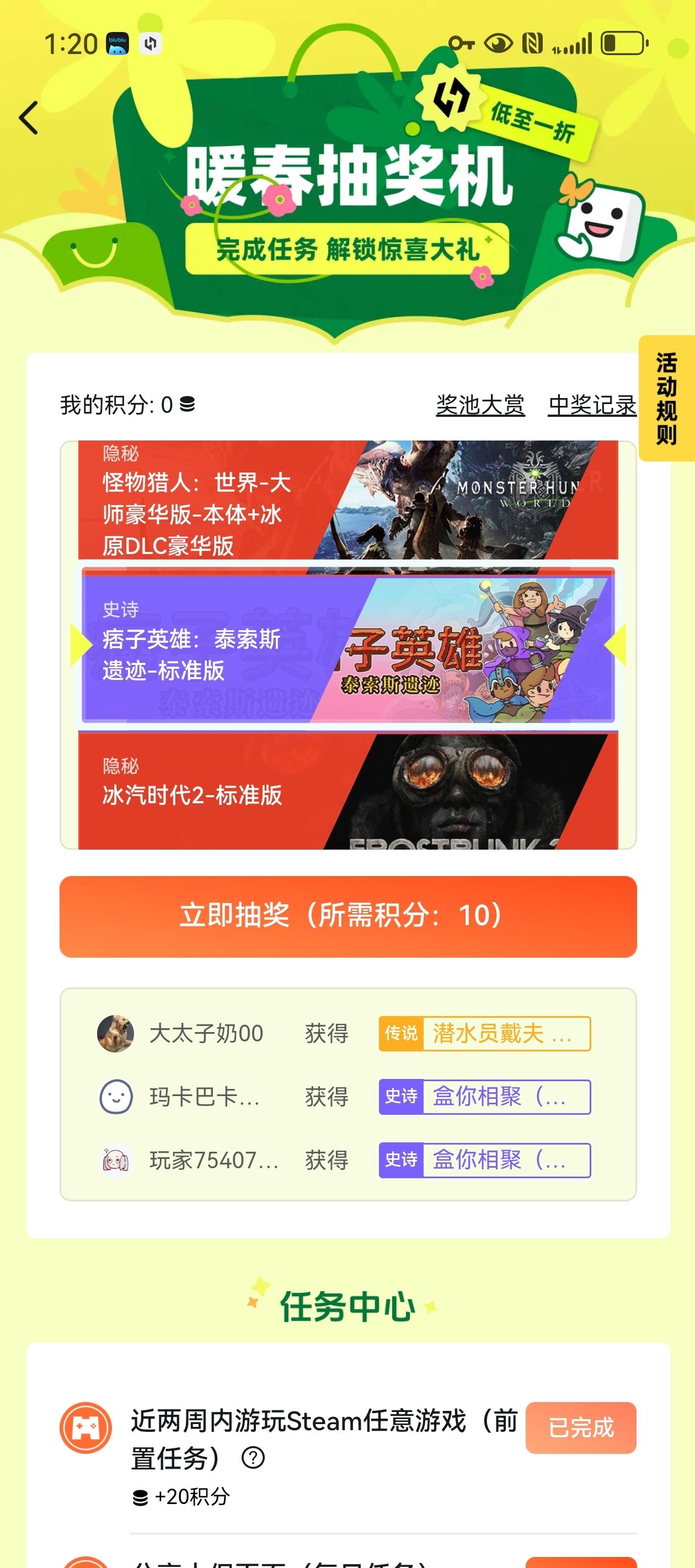
Task: Open the 活动规则 side tab
Action: 666,398
